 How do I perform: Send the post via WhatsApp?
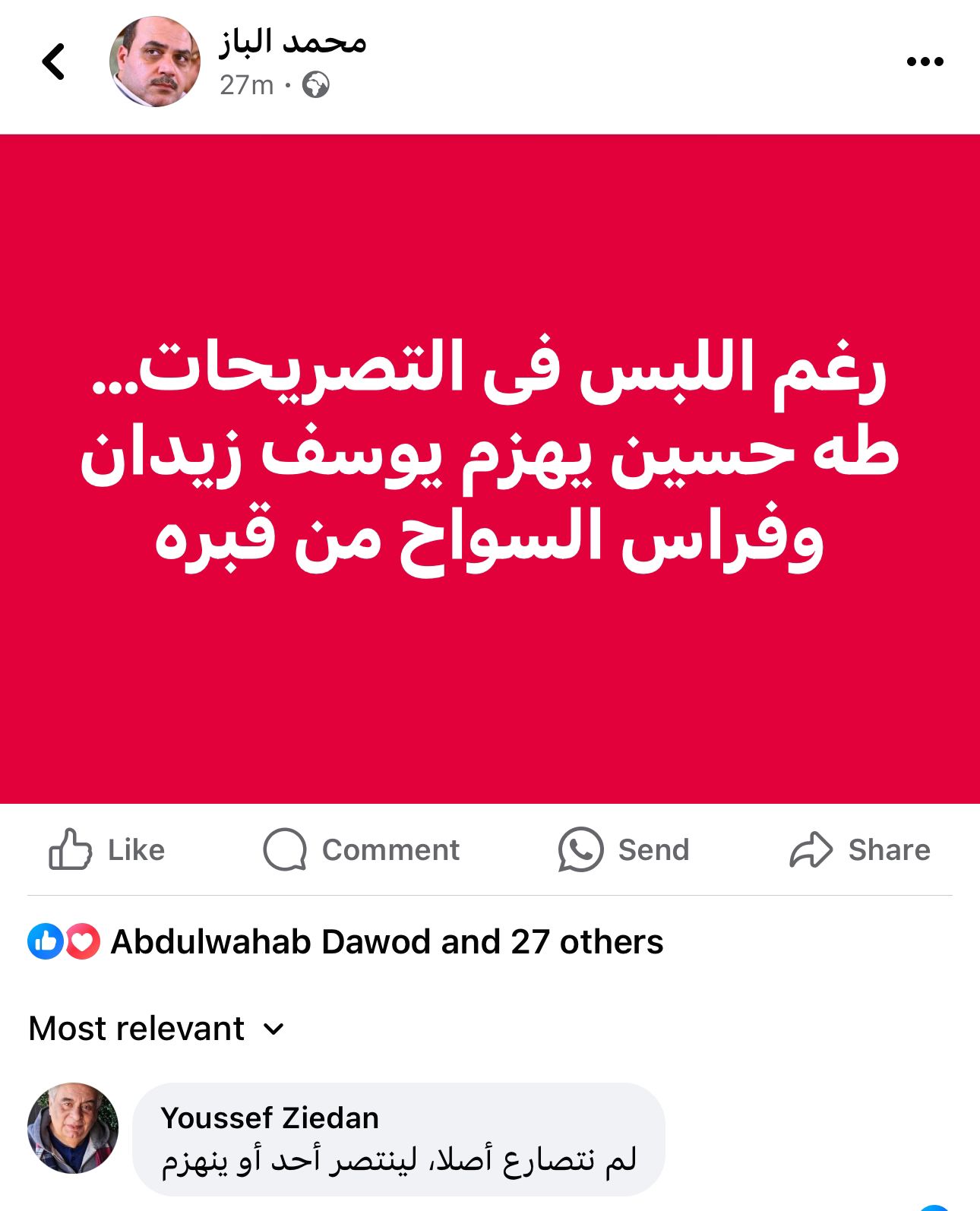(x=623, y=849)
